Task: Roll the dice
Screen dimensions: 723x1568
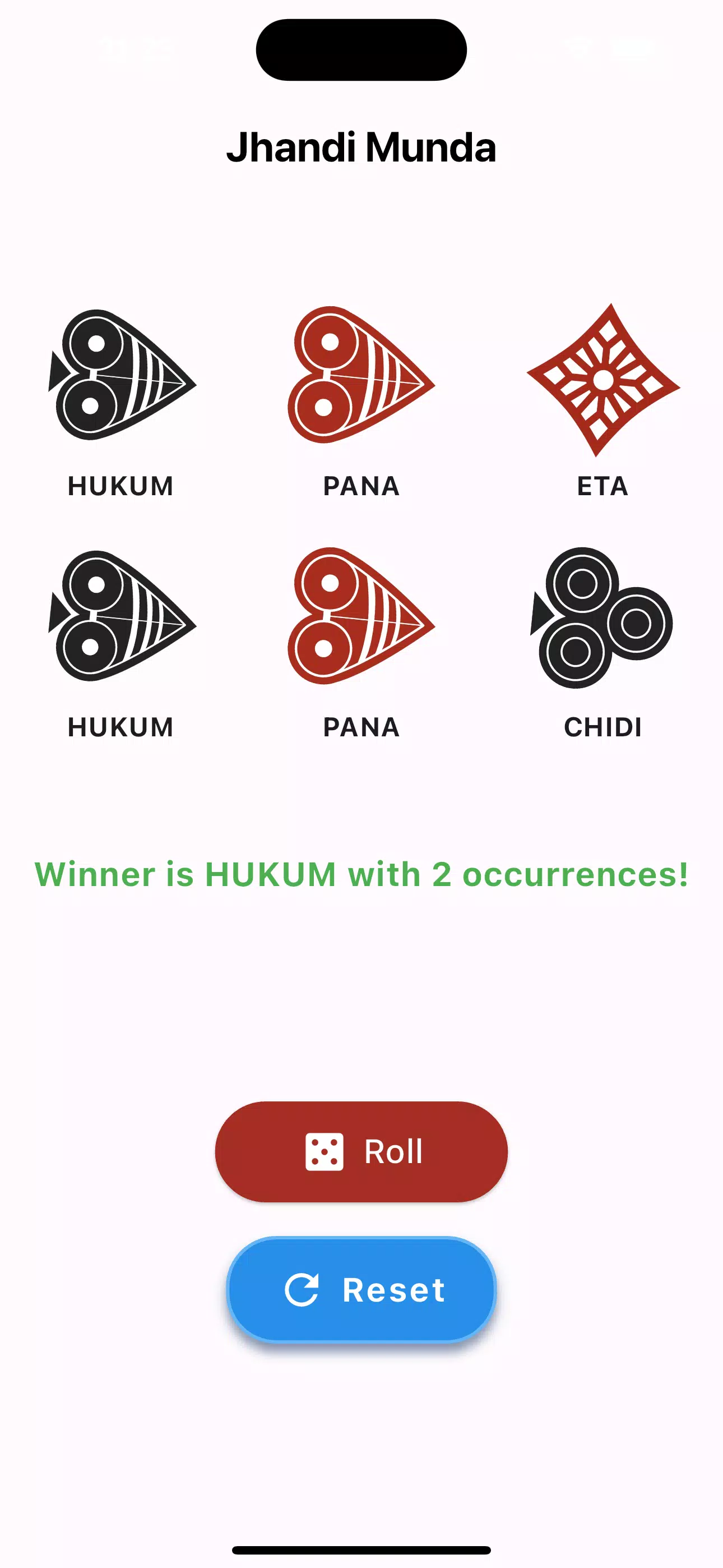Action: click(361, 1151)
